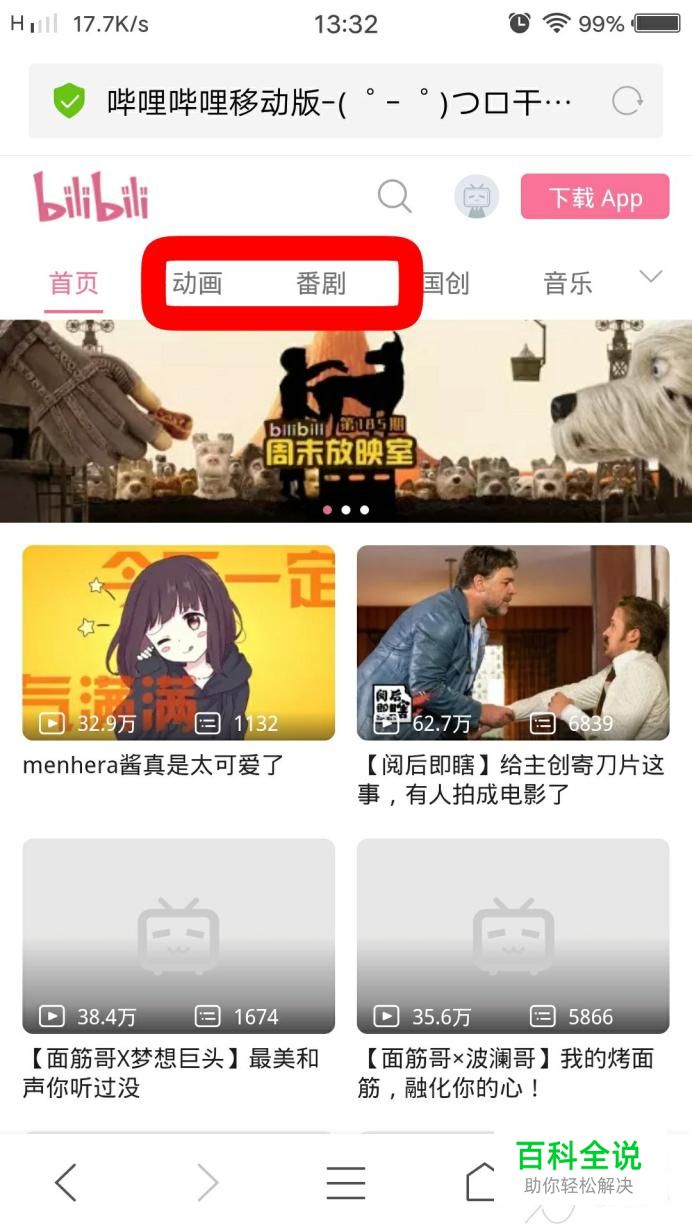This screenshot has width=692, height=1230.
Task: Open video menhera酱真是太可爱了
Action: pyautogui.click(x=178, y=643)
